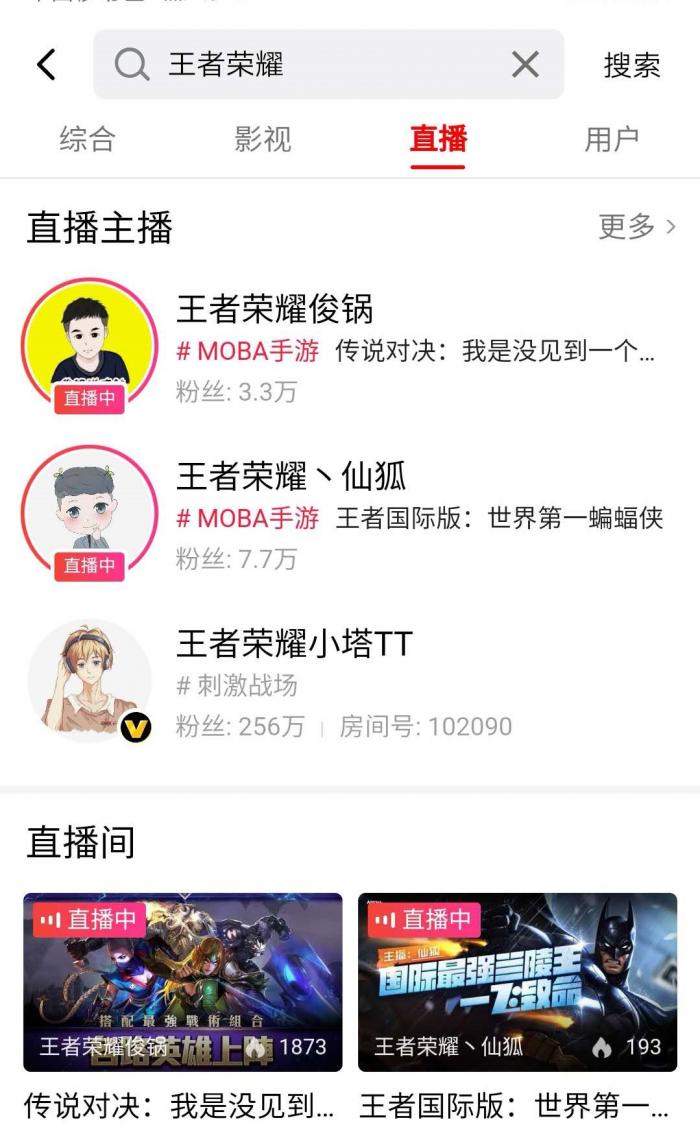This screenshot has height=1138, width=700.
Task: Tap the 搜索 button
Action: pos(631,65)
